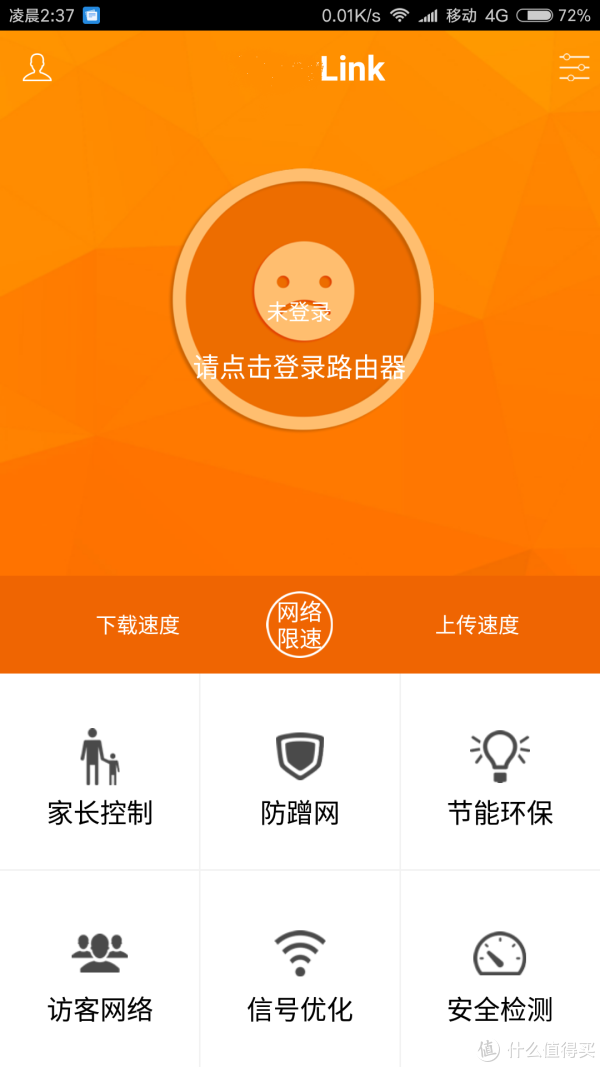Open 家长控制 parental control
The width and height of the screenshot is (600, 1067).
tap(100, 772)
